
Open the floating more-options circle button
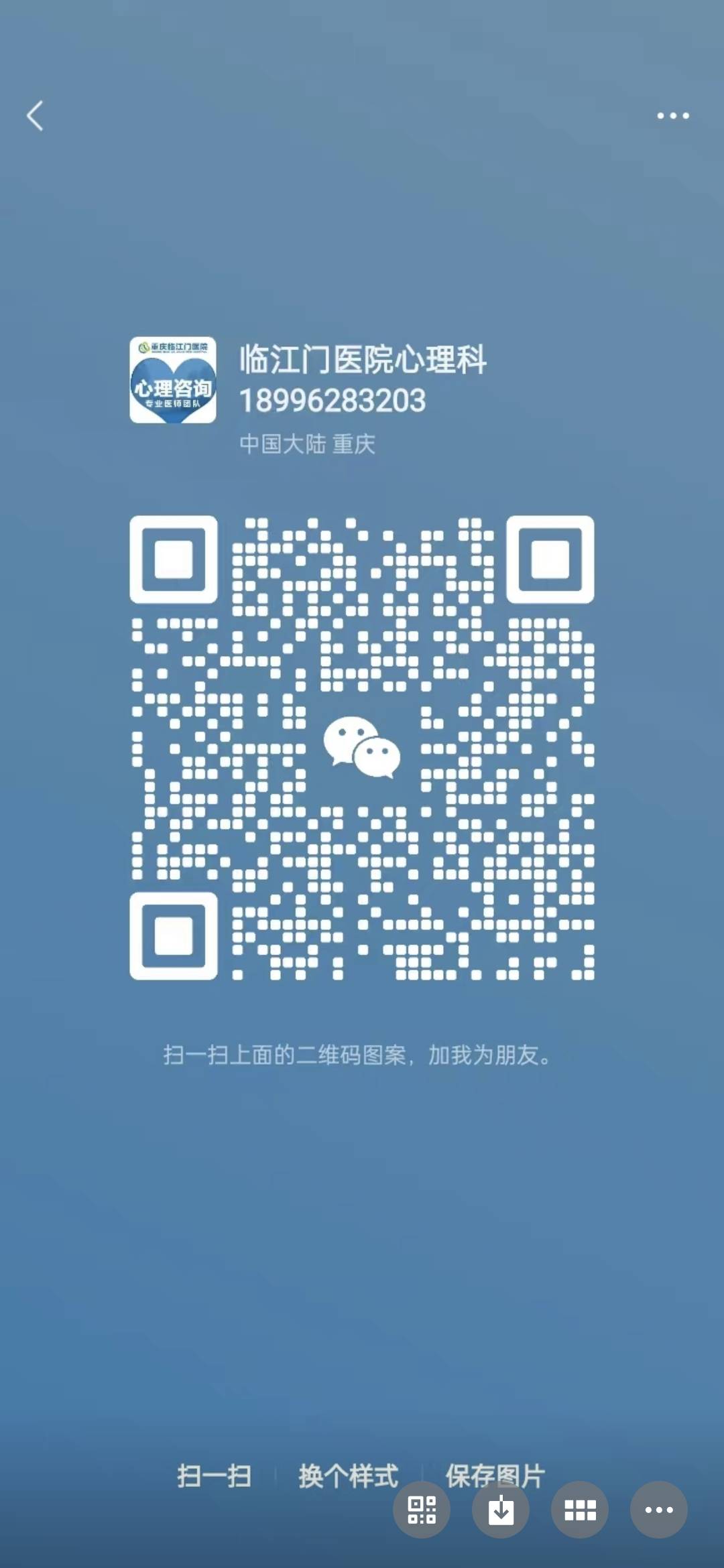[x=659, y=1510]
